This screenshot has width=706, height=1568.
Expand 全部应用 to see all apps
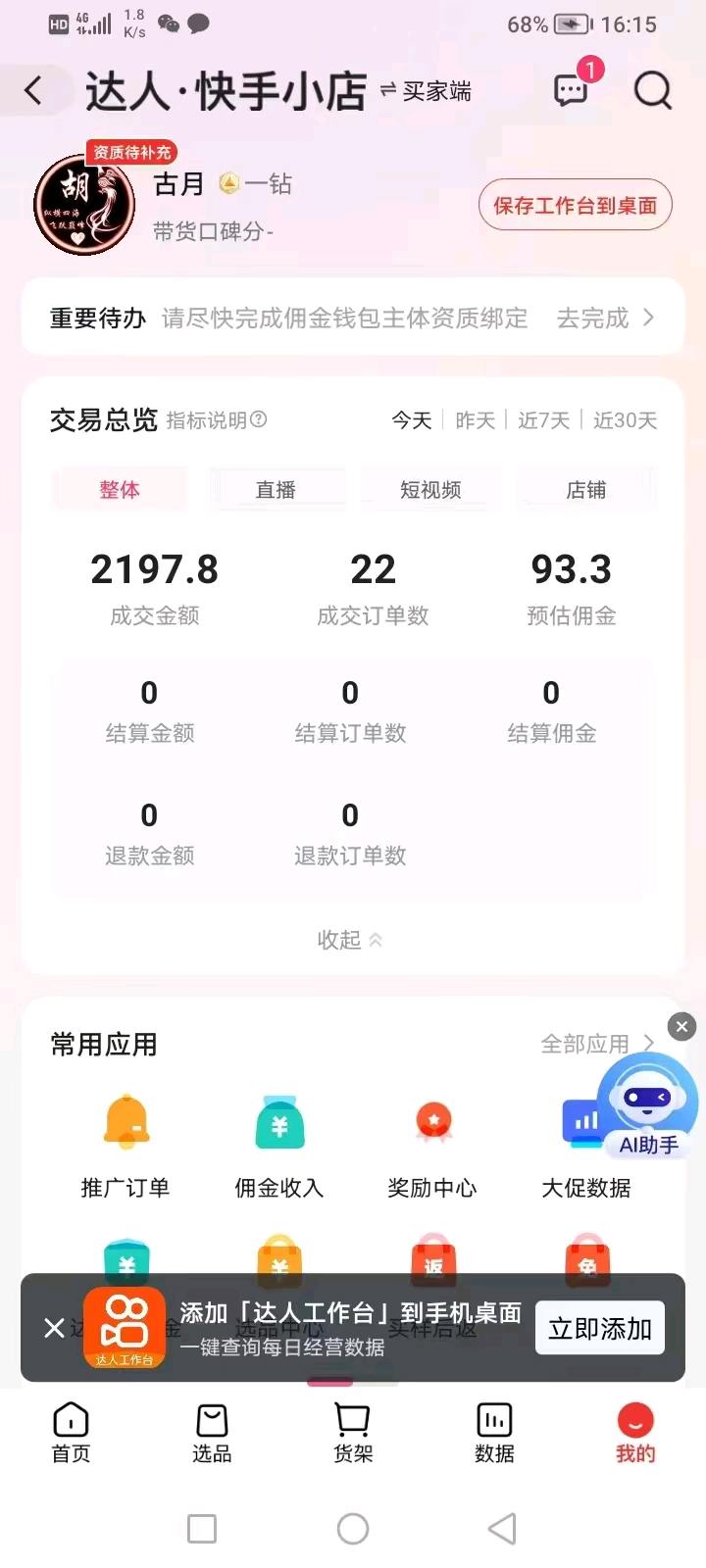[586, 1044]
